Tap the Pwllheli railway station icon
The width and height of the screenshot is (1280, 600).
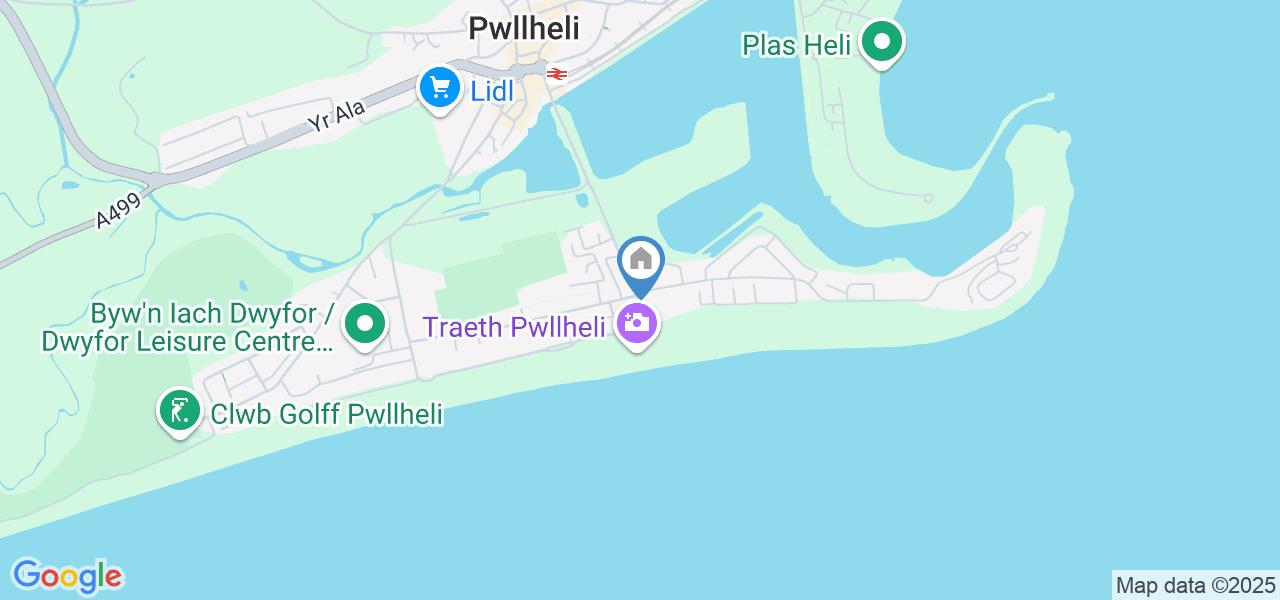pyautogui.click(x=557, y=73)
